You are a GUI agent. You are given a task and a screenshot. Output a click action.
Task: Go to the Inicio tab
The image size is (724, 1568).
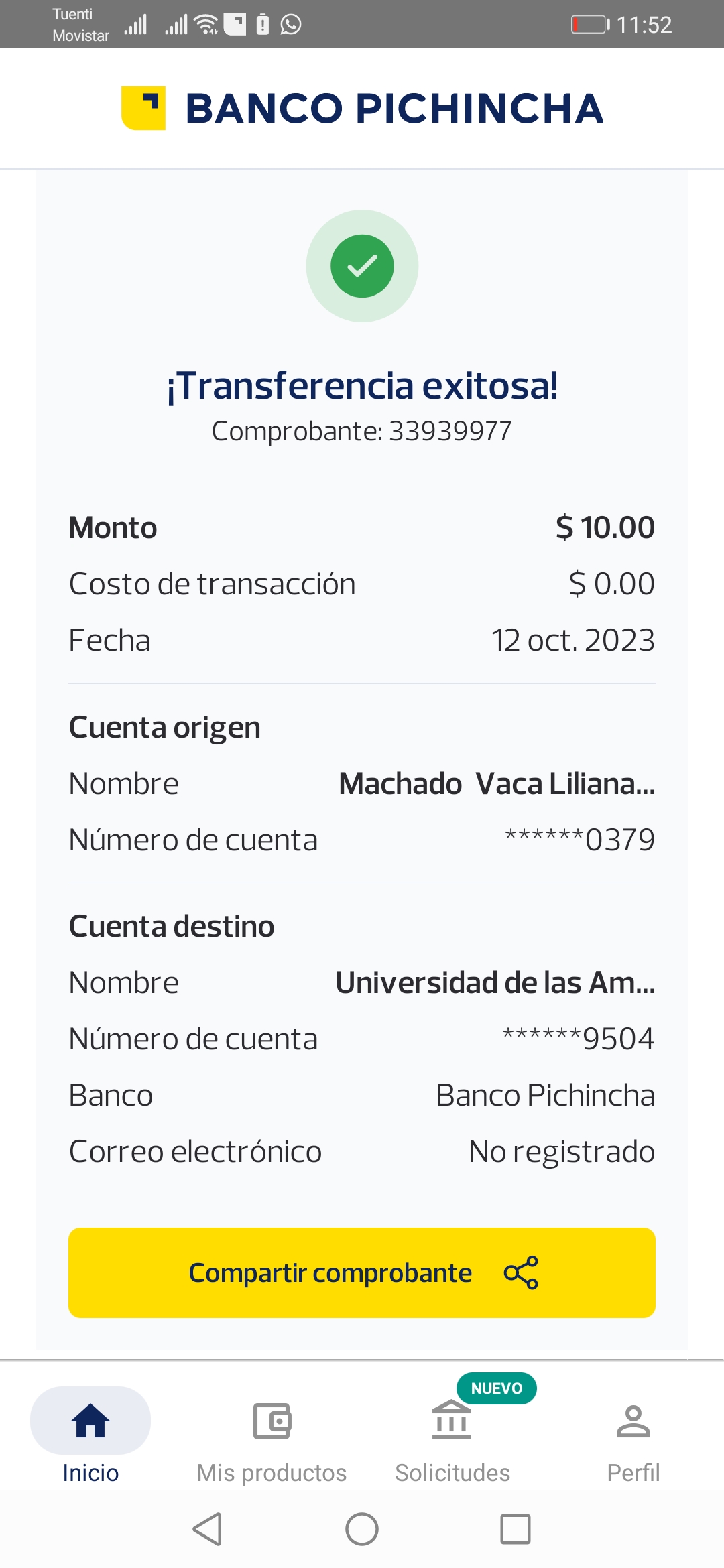[90, 1435]
